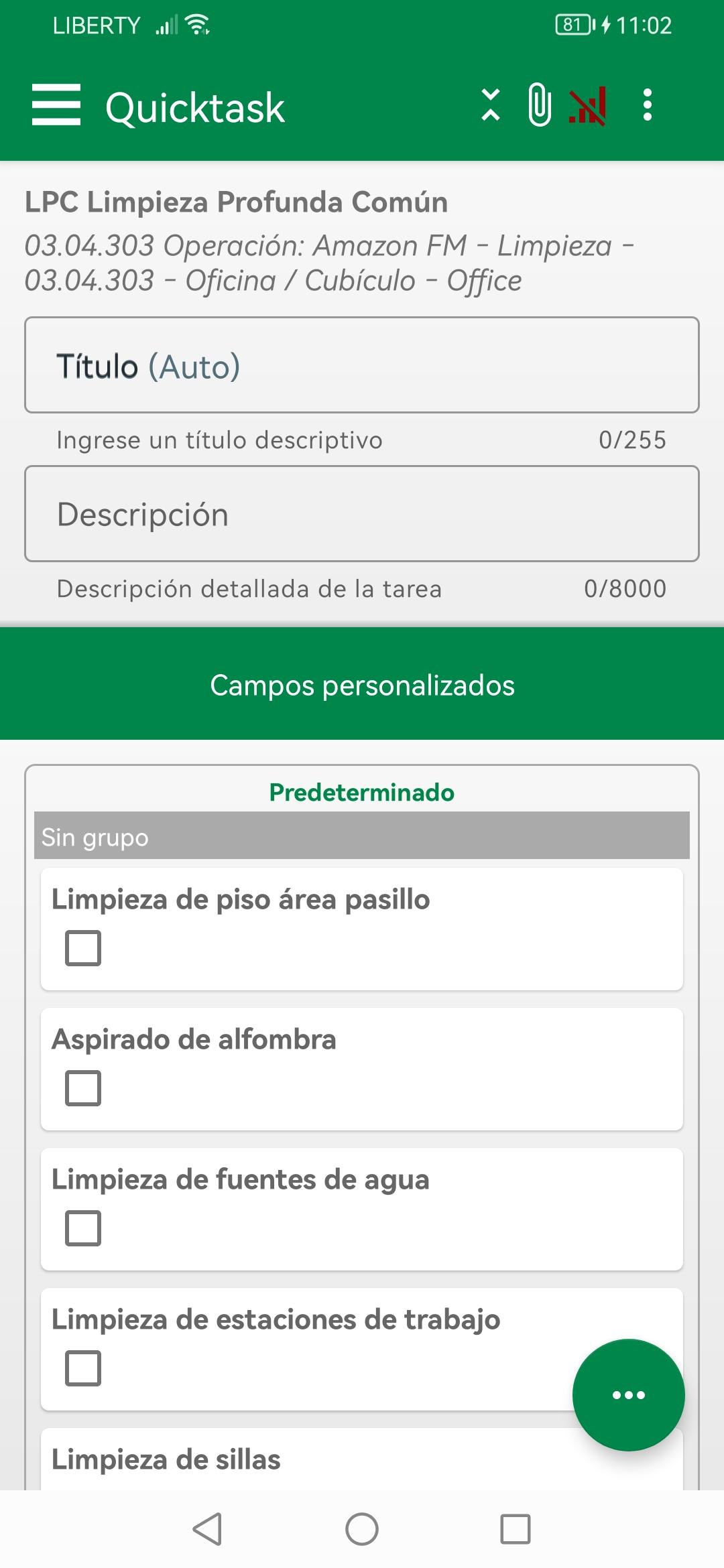The height and width of the screenshot is (1568, 724).
Task: Focus the Descripción text field
Action: [362, 514]
